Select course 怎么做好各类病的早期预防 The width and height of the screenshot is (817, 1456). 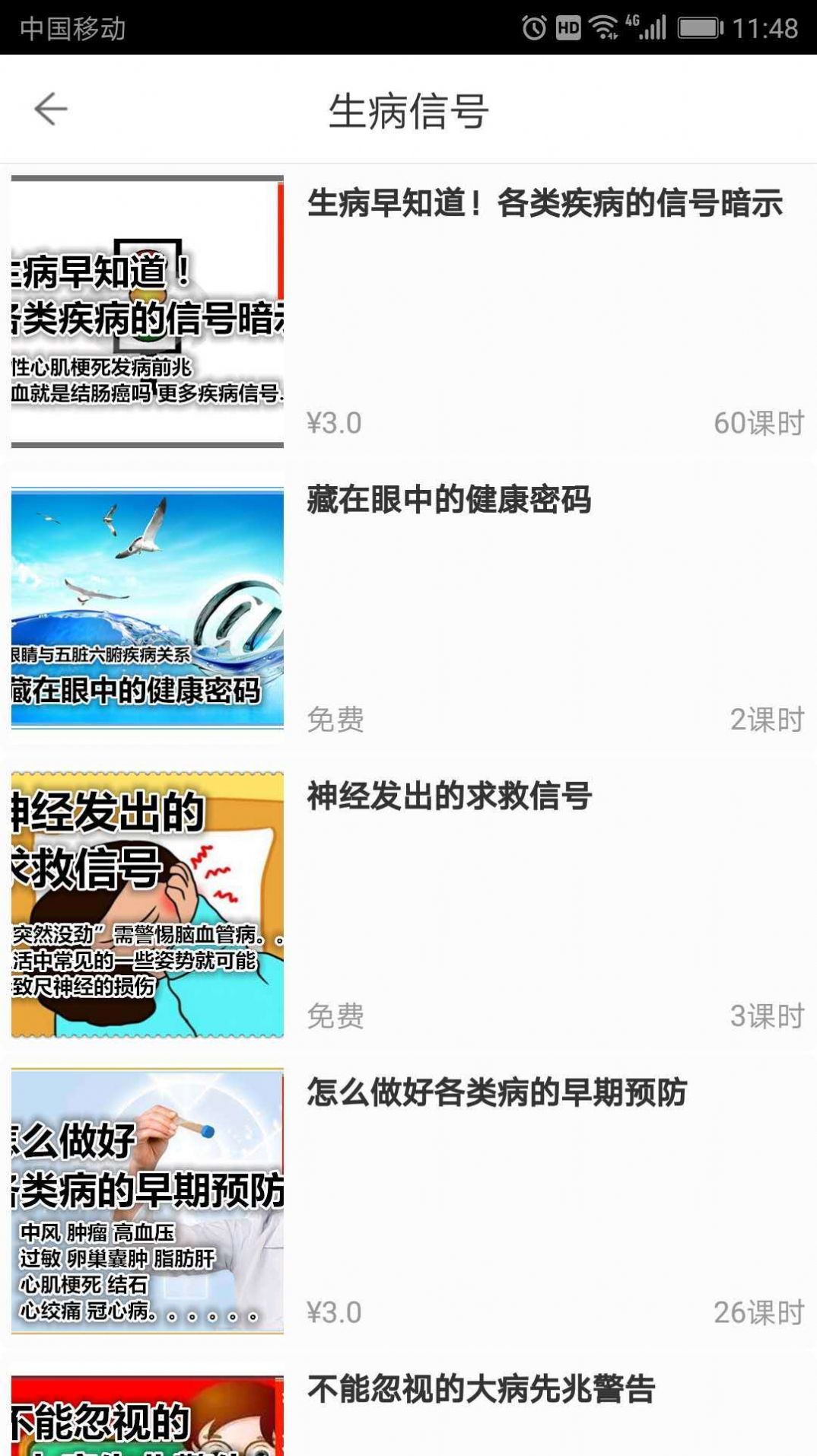496,1093
